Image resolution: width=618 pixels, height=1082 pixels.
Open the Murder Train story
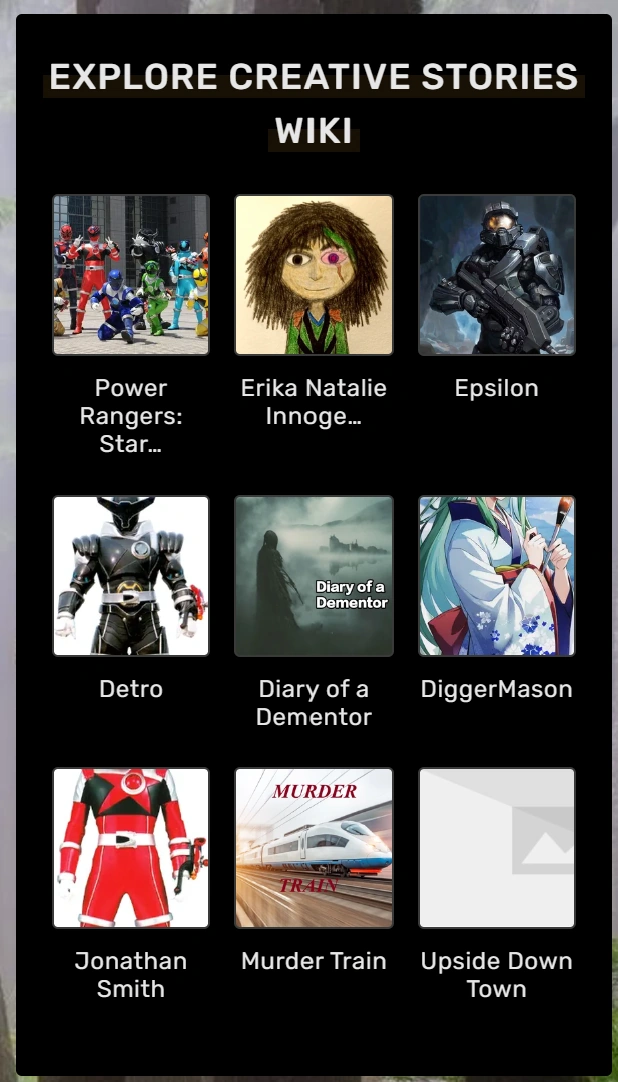314,871
